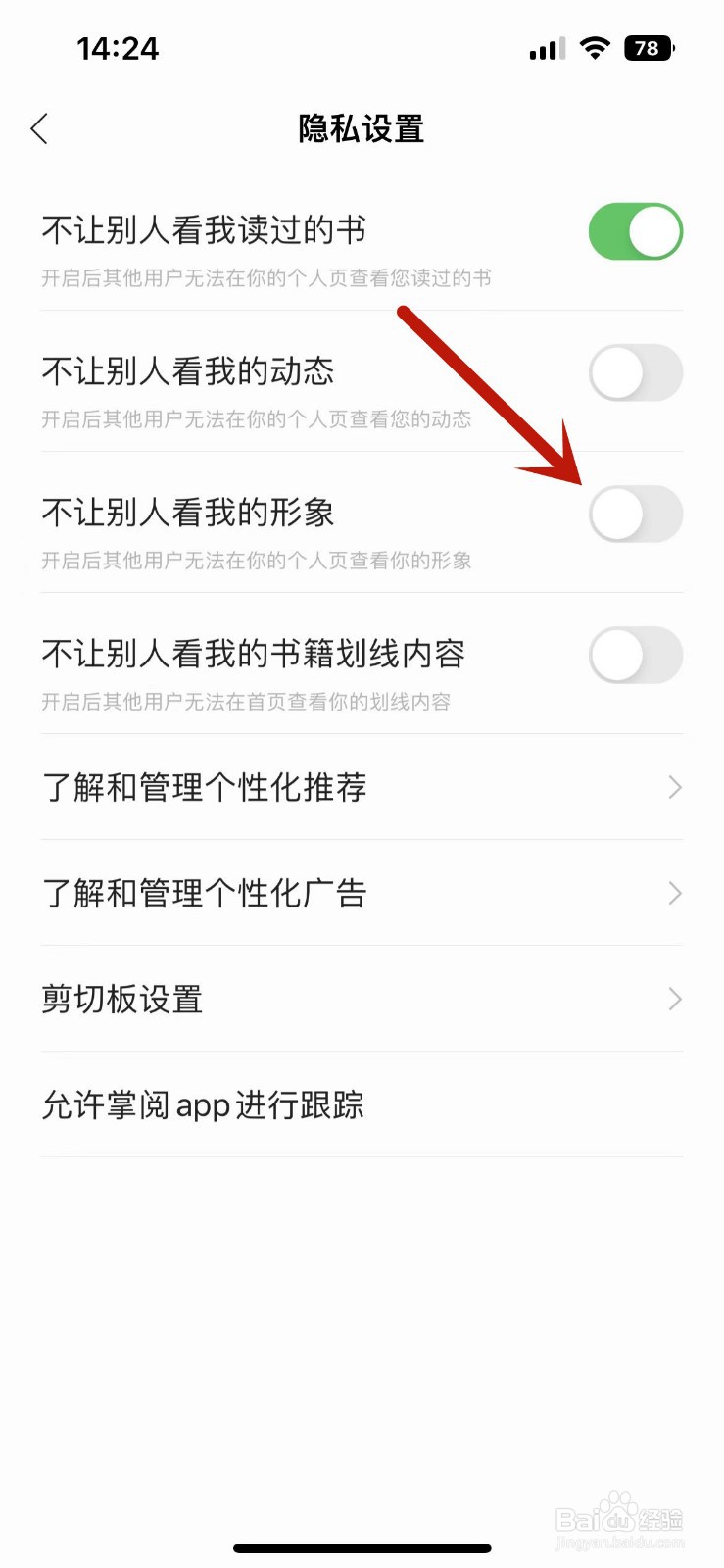Tap the battery indicator showing 78

[x=648, y=47]
